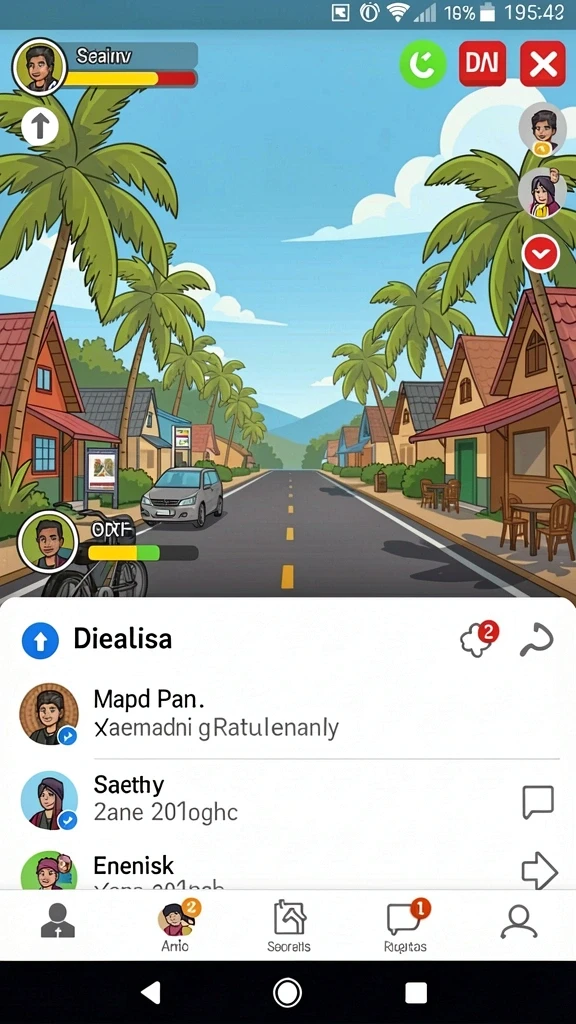Switch to the first profile tab
The width and height of the screenshot is (576, 1024).
point(57,923)
